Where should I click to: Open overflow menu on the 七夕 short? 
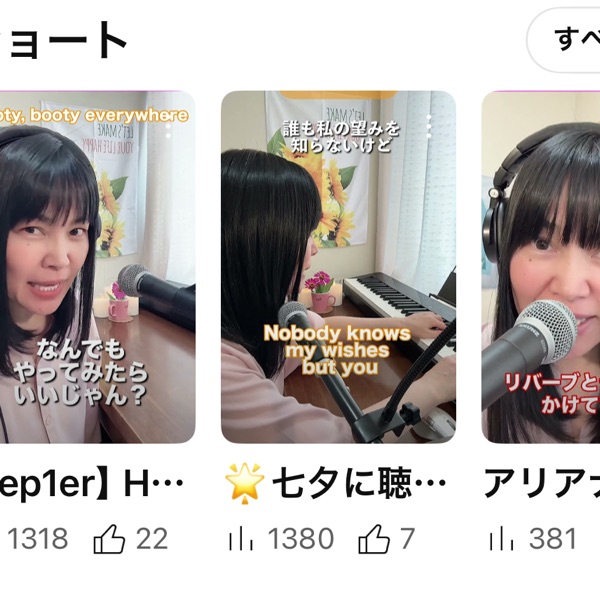pyautogui.click(x=429, y=125)
